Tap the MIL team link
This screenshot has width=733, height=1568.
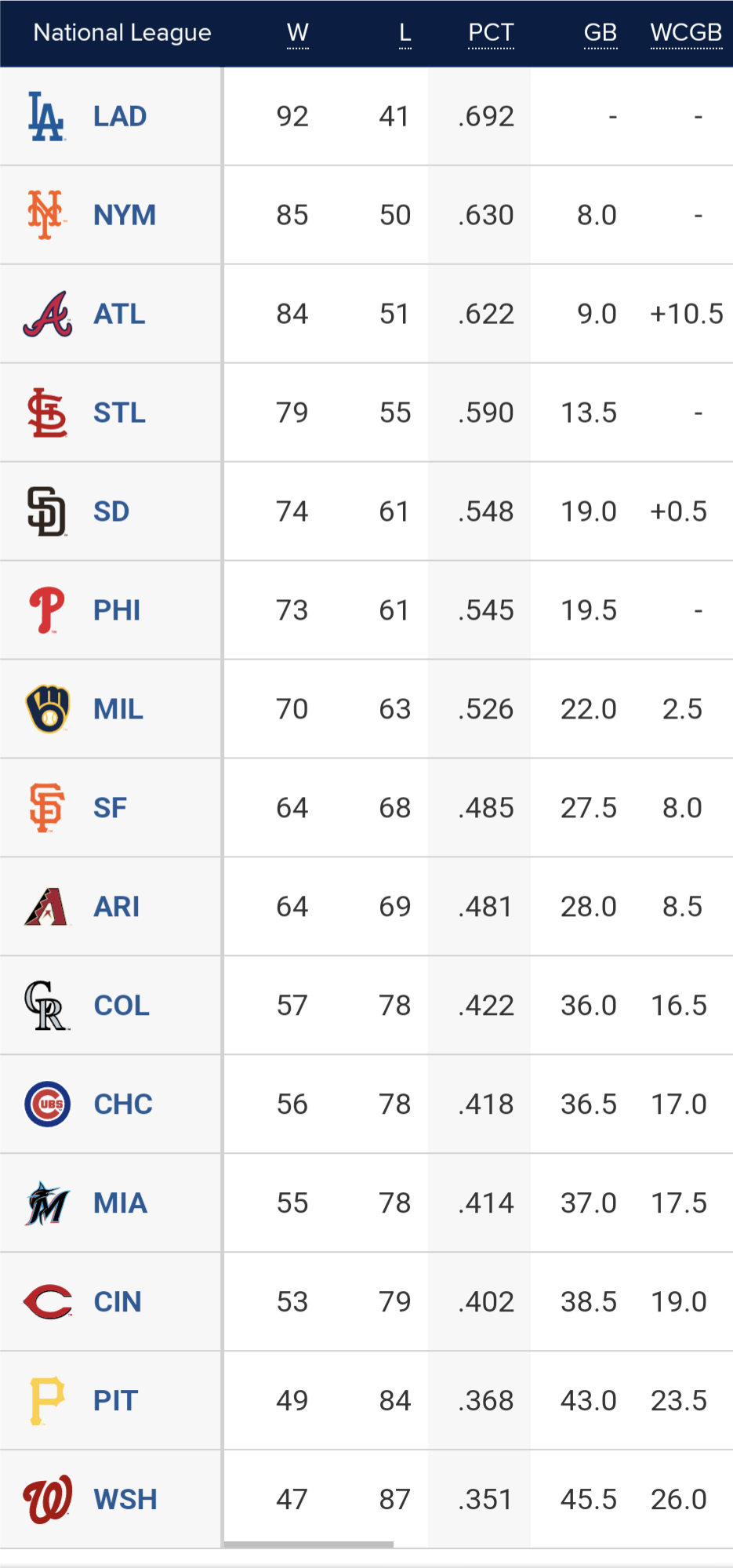tap(118, 709)
